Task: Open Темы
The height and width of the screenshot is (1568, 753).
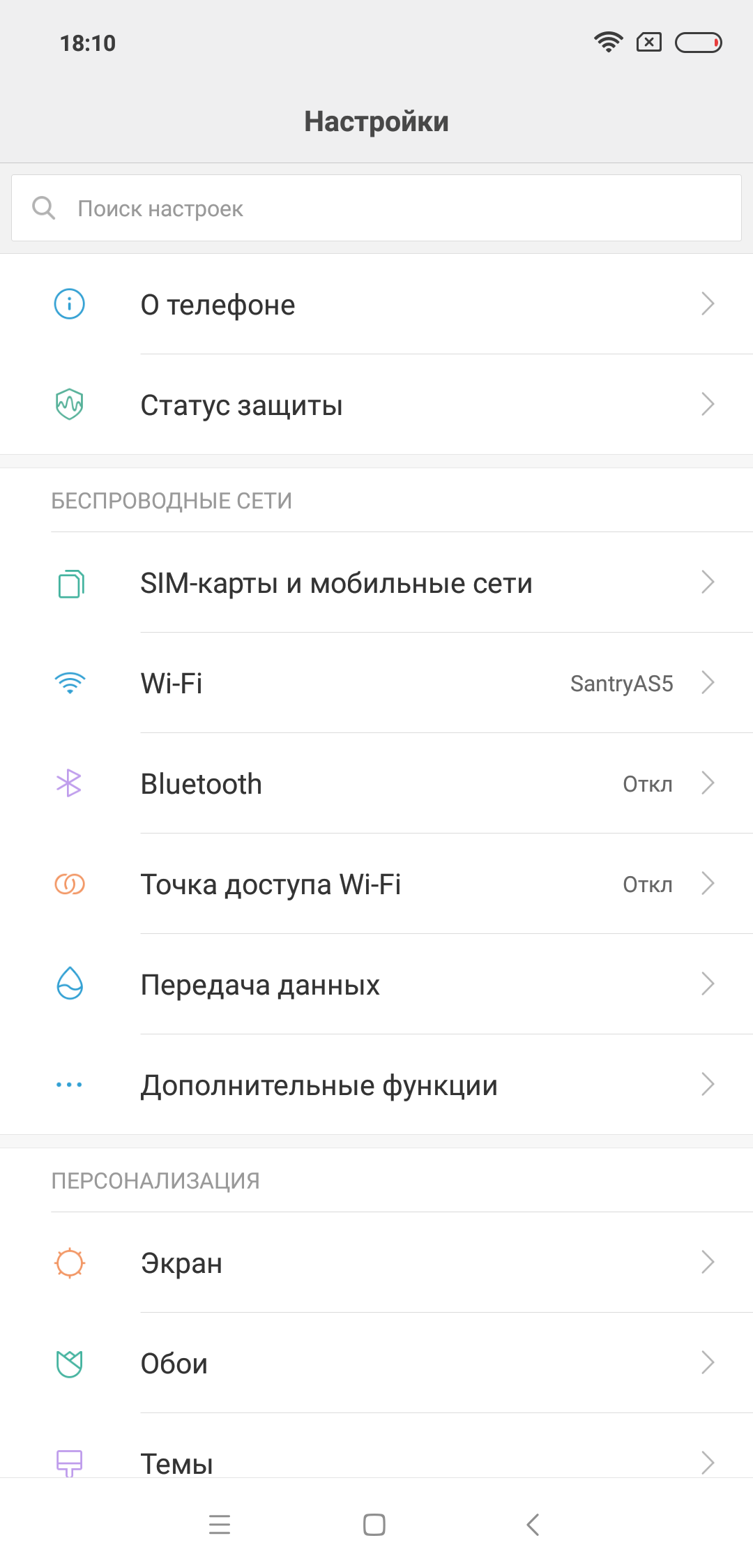Action: [376, 1446]
